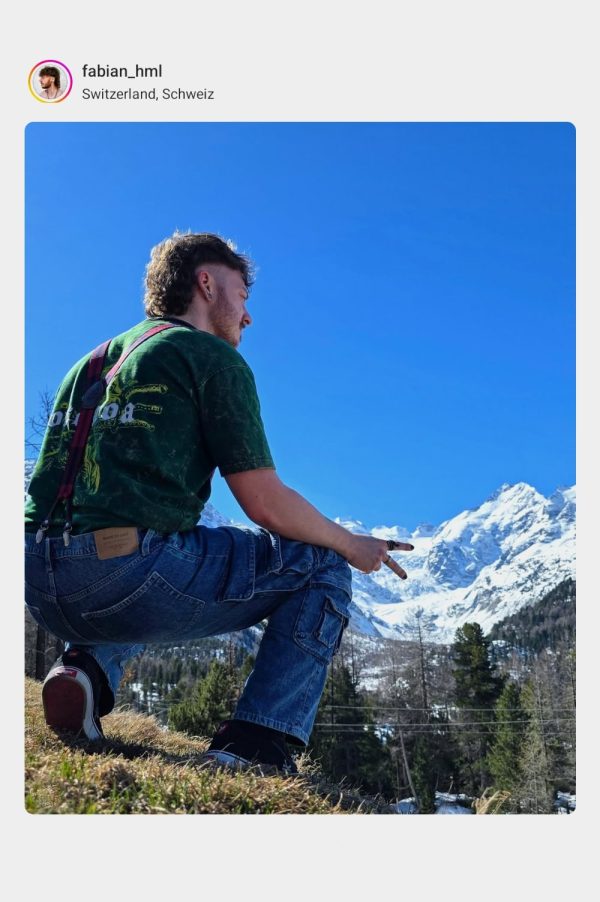The width and height of the screenshot is (600, 902).
Task: Open fabian_hml's profile picture story
Action: pos(50,81)
